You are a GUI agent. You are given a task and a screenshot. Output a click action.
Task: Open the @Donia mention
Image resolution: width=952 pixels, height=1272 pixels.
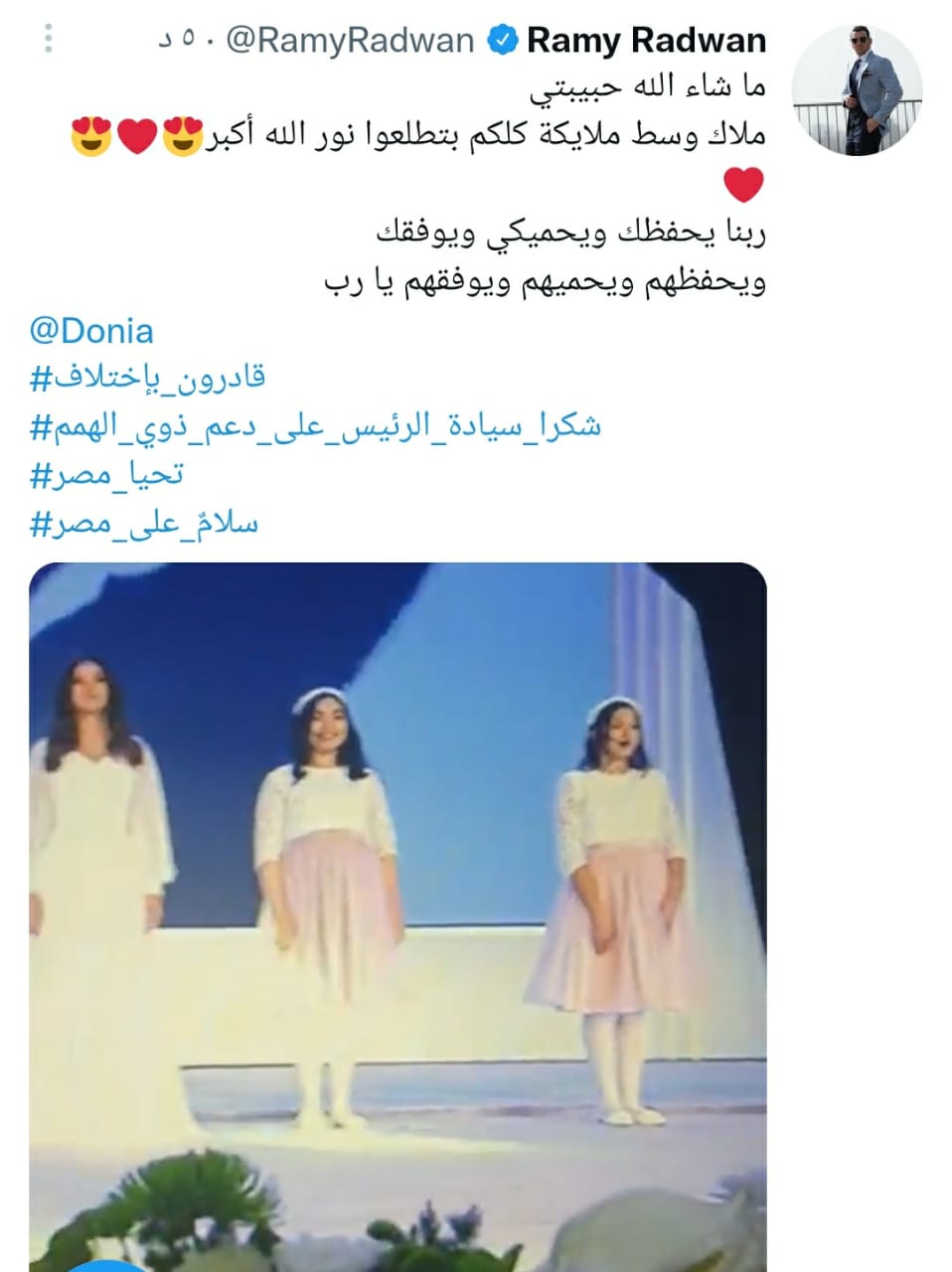(91, 331)
